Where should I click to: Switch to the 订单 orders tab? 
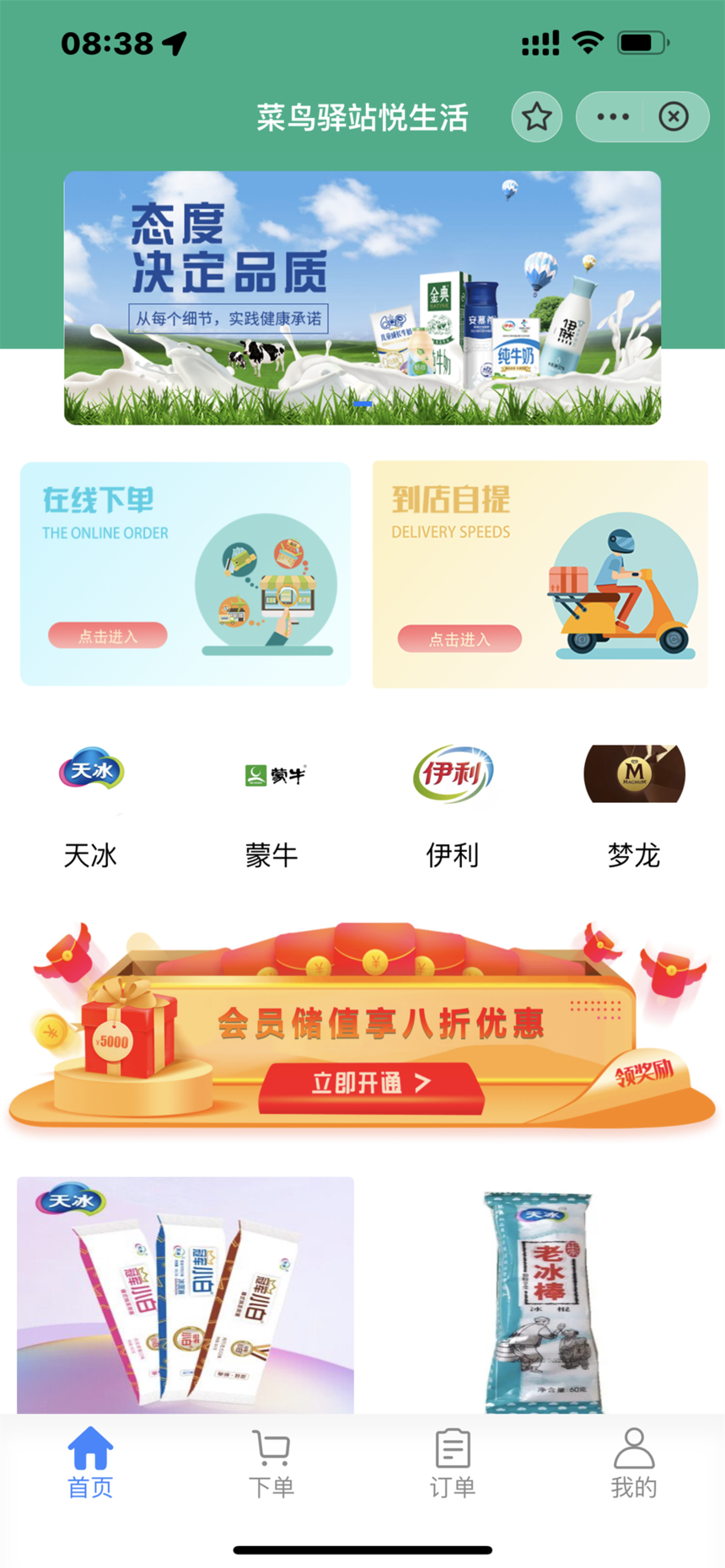tap(453, 1463)
